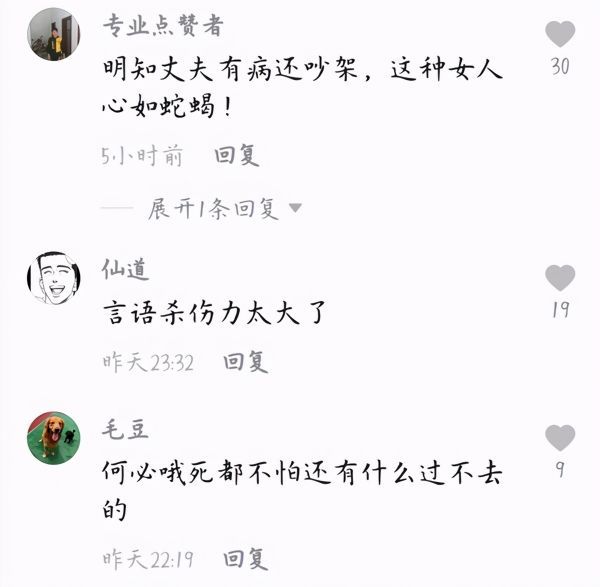Open 毛豆's dog avatar profile
This screenshot has height=587, width=600.
point(53,437)
